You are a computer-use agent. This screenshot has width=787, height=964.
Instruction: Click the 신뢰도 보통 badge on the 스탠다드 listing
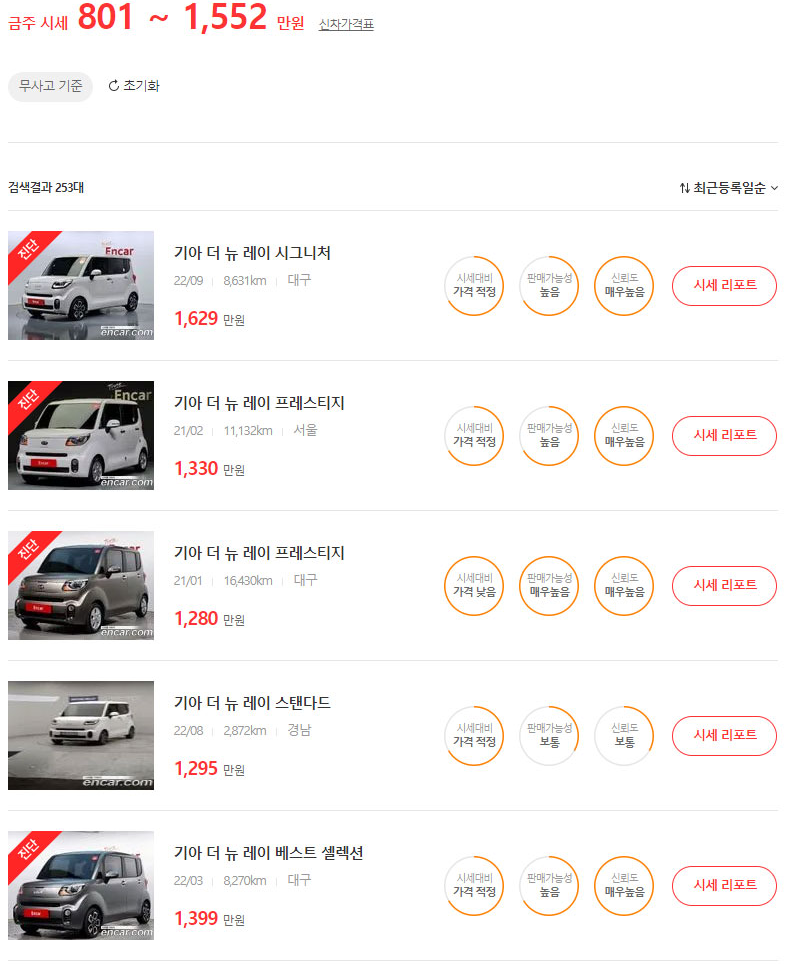pos(623,736)
